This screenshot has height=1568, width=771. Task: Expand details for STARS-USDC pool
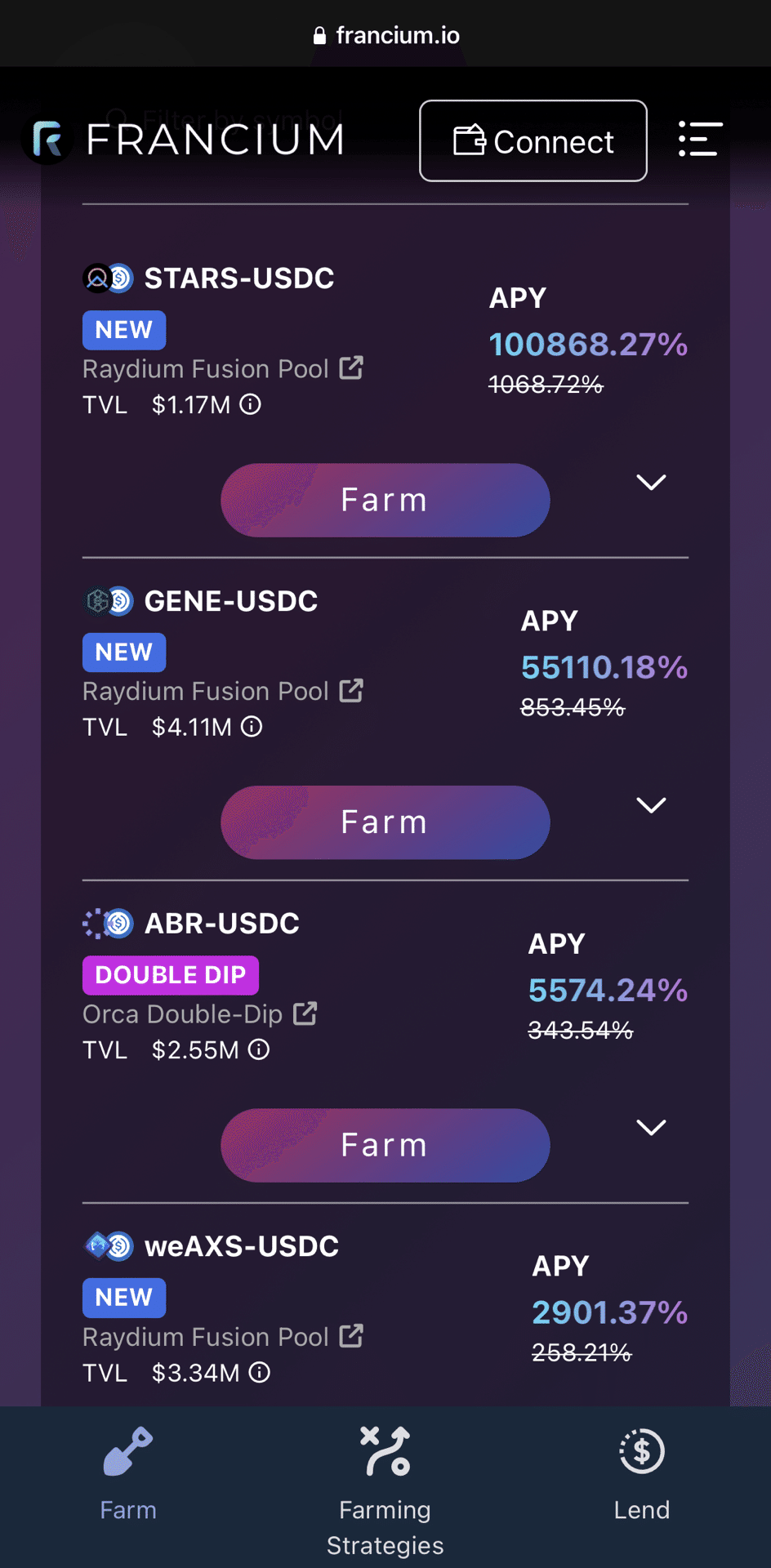coord(651,483)
